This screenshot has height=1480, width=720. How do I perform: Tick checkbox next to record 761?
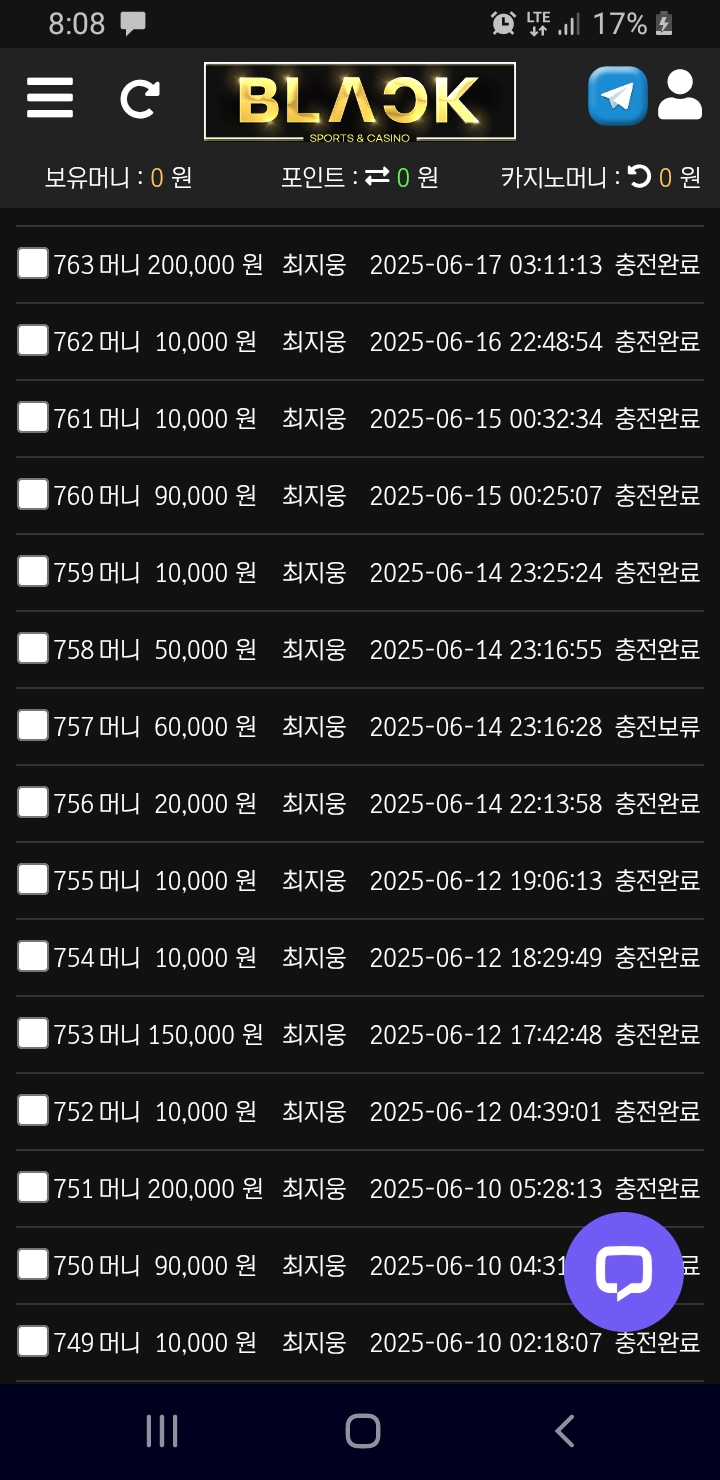coord(33,418)
